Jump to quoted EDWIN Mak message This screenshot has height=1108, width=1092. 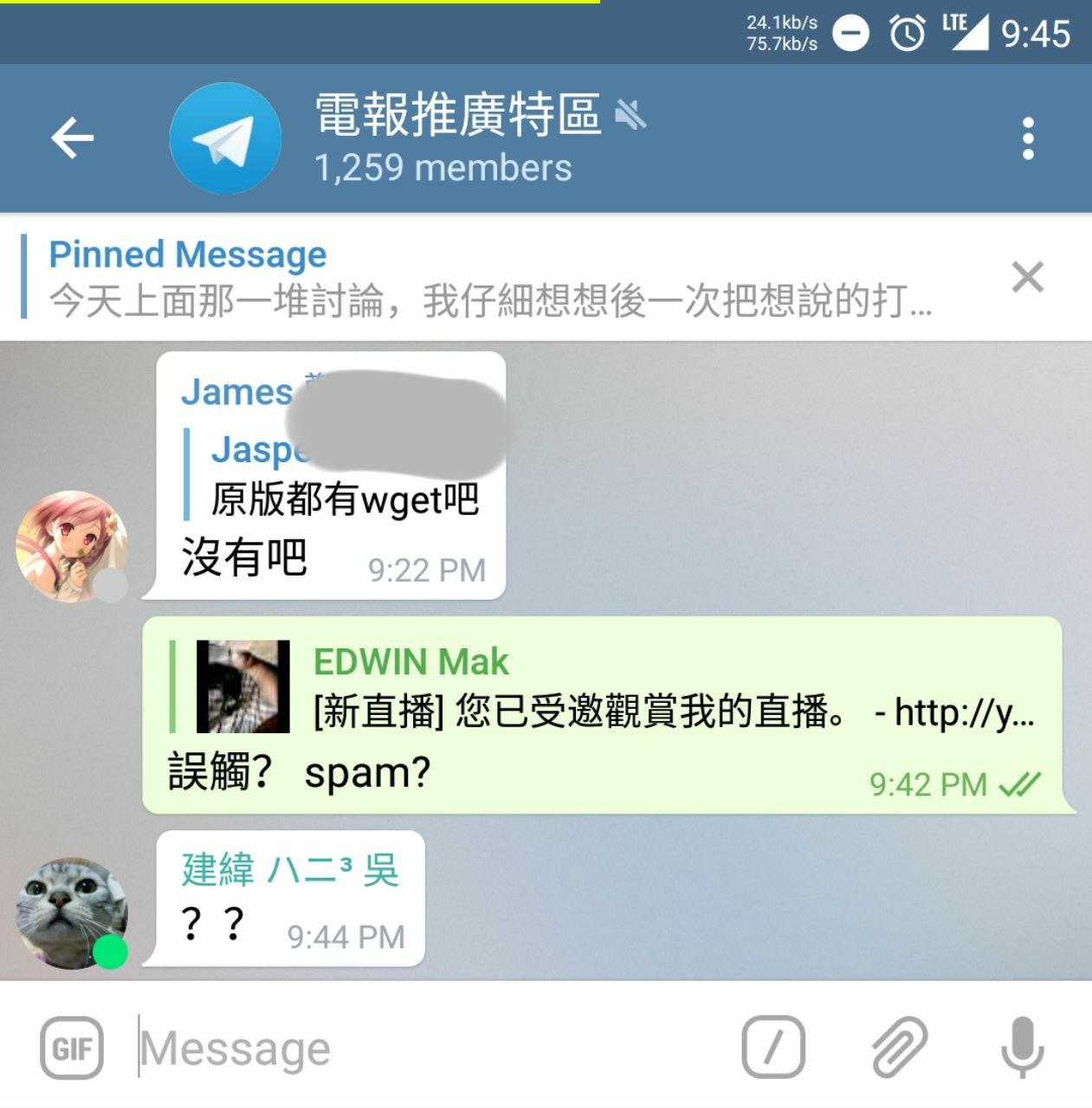[x=606, y=688]
